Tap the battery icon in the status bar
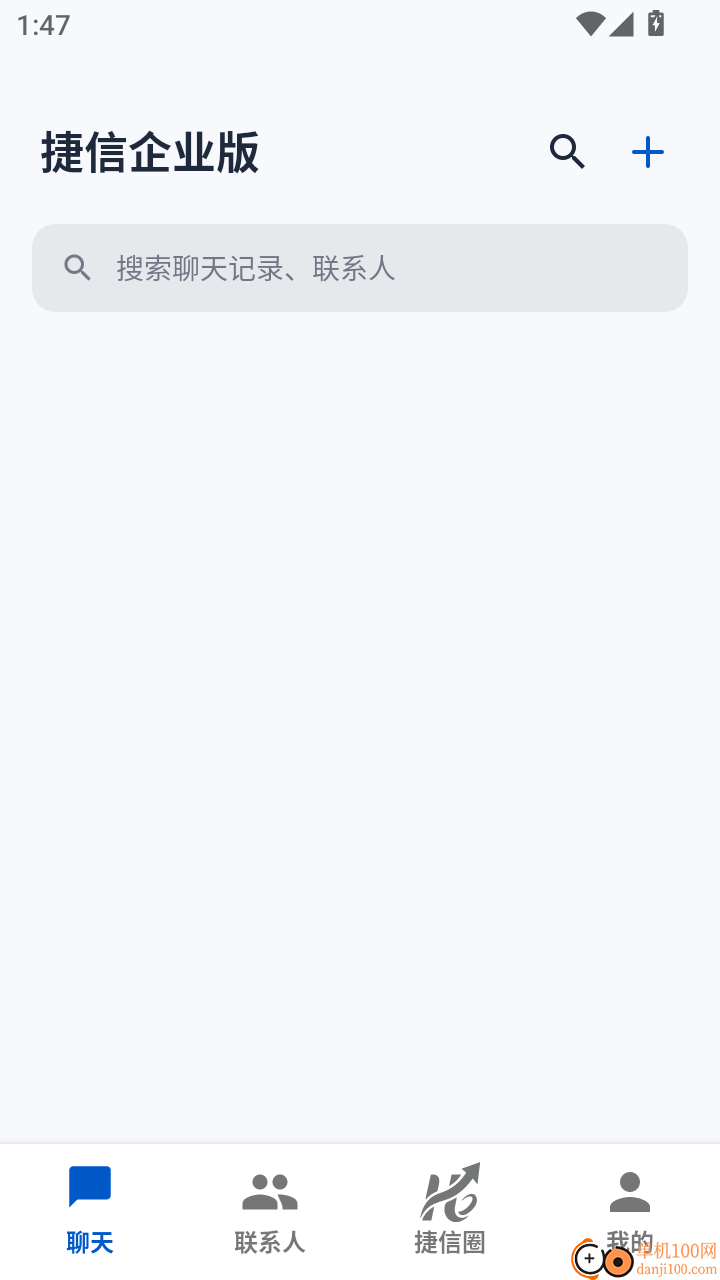 click(655, 23)
